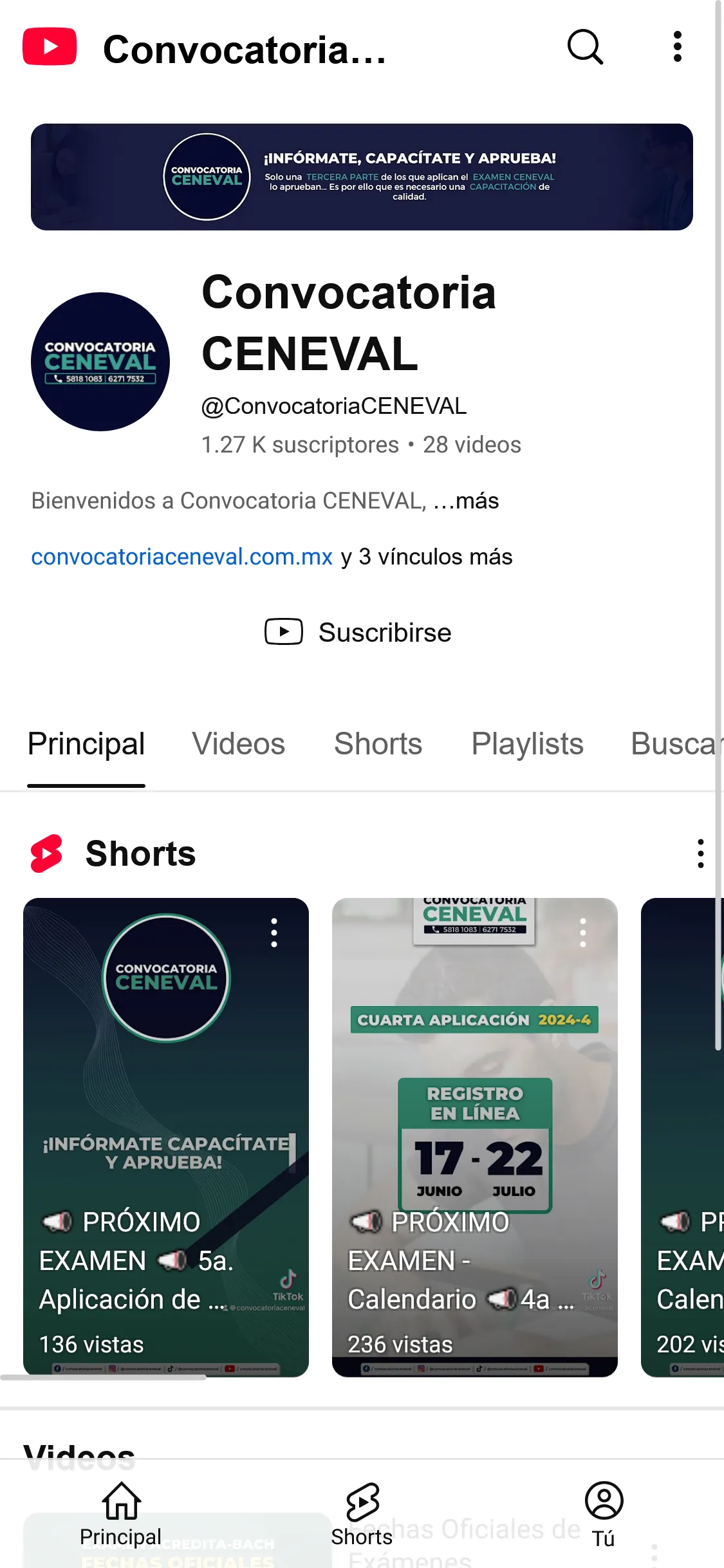Switch to the Shorts channel tab
The height and width of the screenshot is (1568, 724).
[x=378, y=744]
